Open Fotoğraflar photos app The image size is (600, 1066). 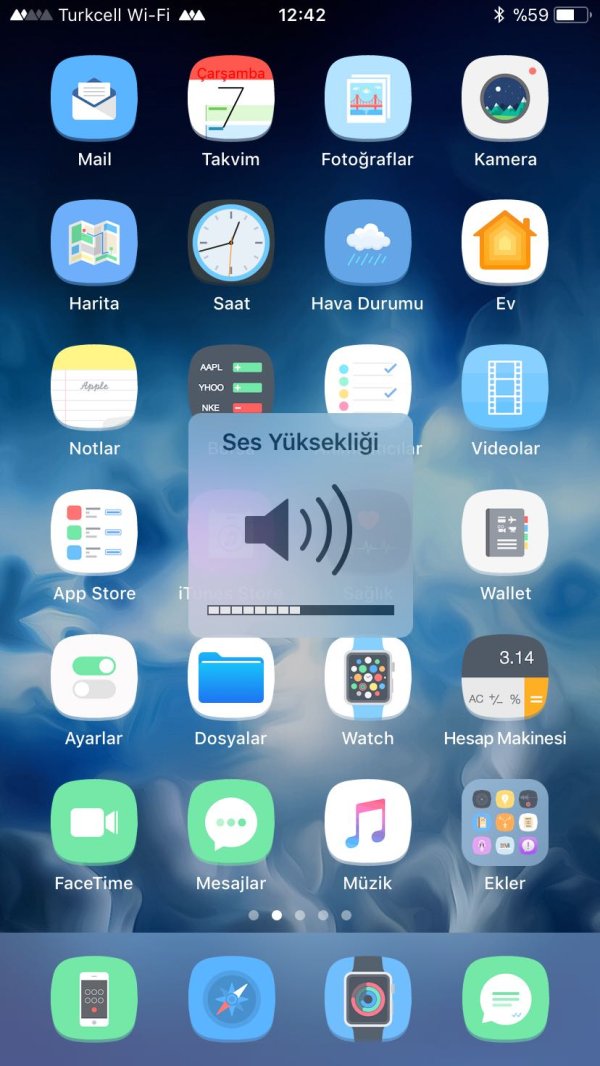(367, 99)
